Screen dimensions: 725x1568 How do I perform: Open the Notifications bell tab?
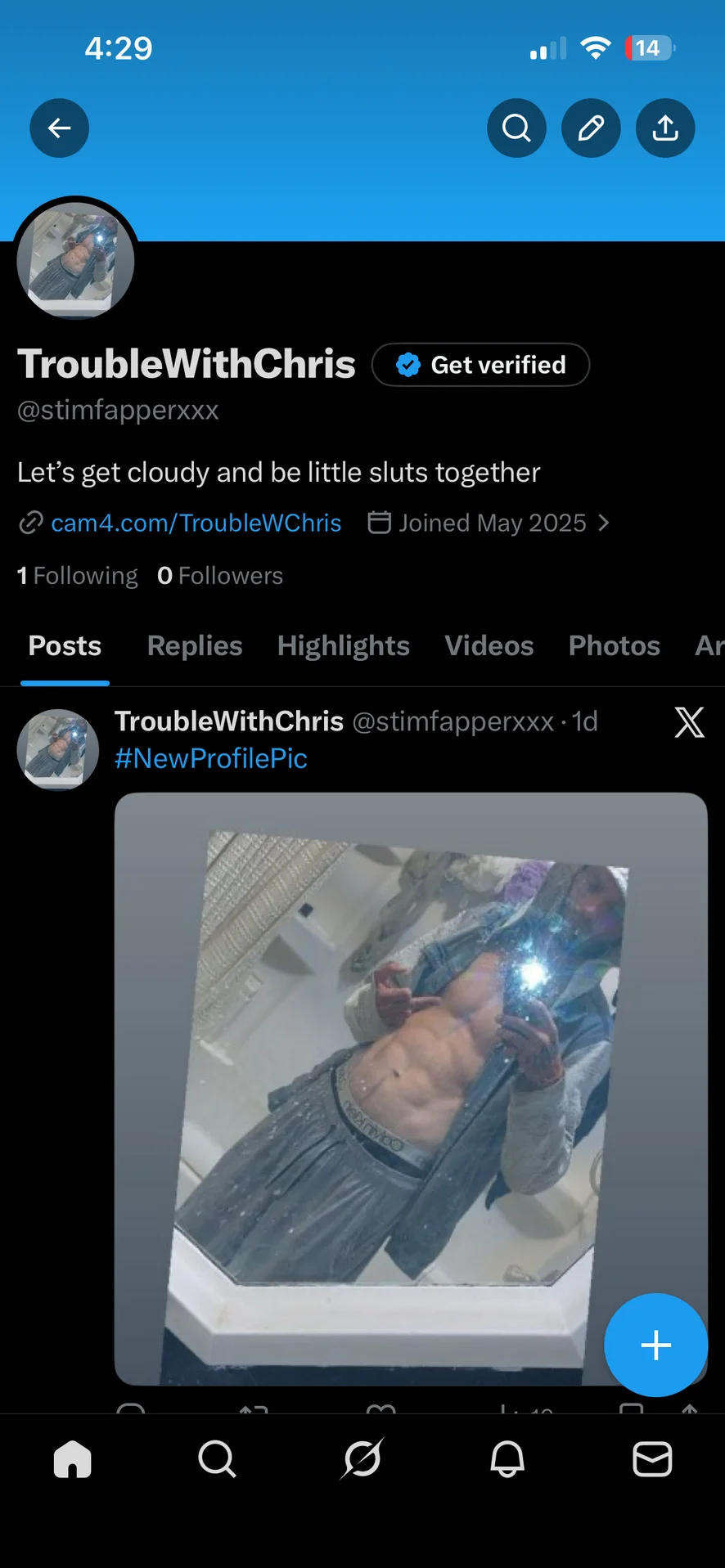pyautogui.click(x=507, y=1459)
